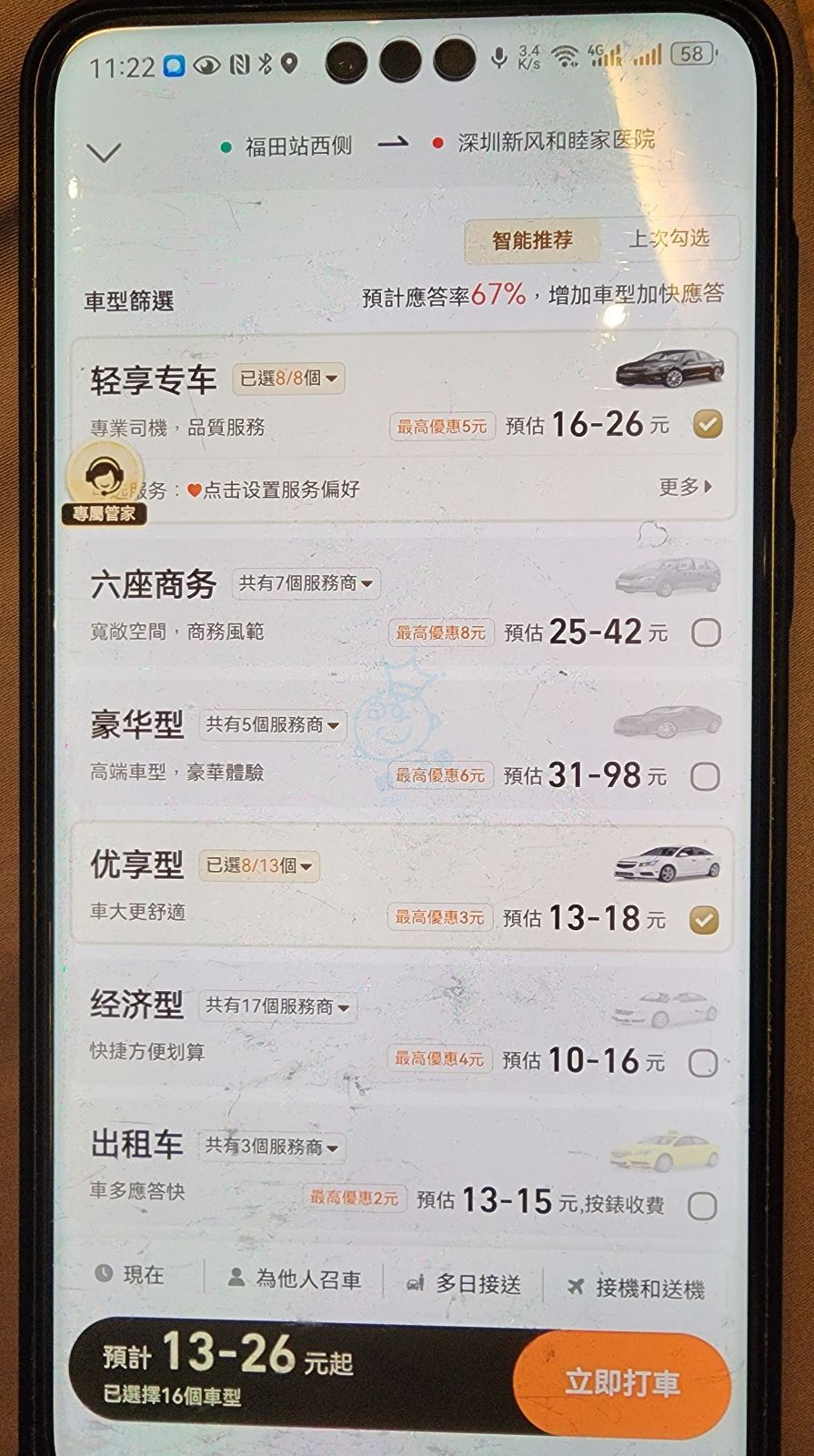The width and height of the screenshot is (814, 1456).
Task: Switch to the 上次勾选 tab
Action: 668,238
